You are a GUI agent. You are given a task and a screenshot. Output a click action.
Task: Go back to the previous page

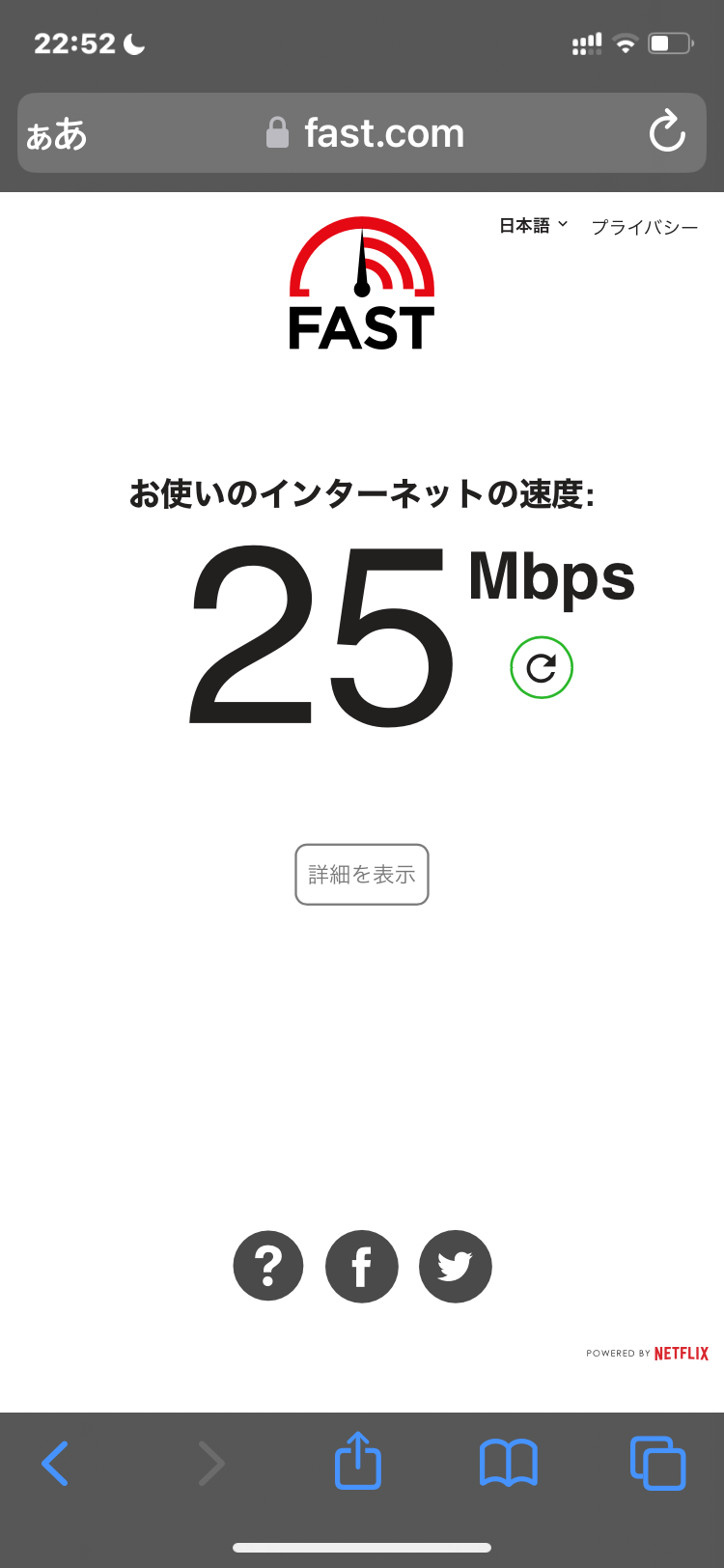pos(55,1463)
